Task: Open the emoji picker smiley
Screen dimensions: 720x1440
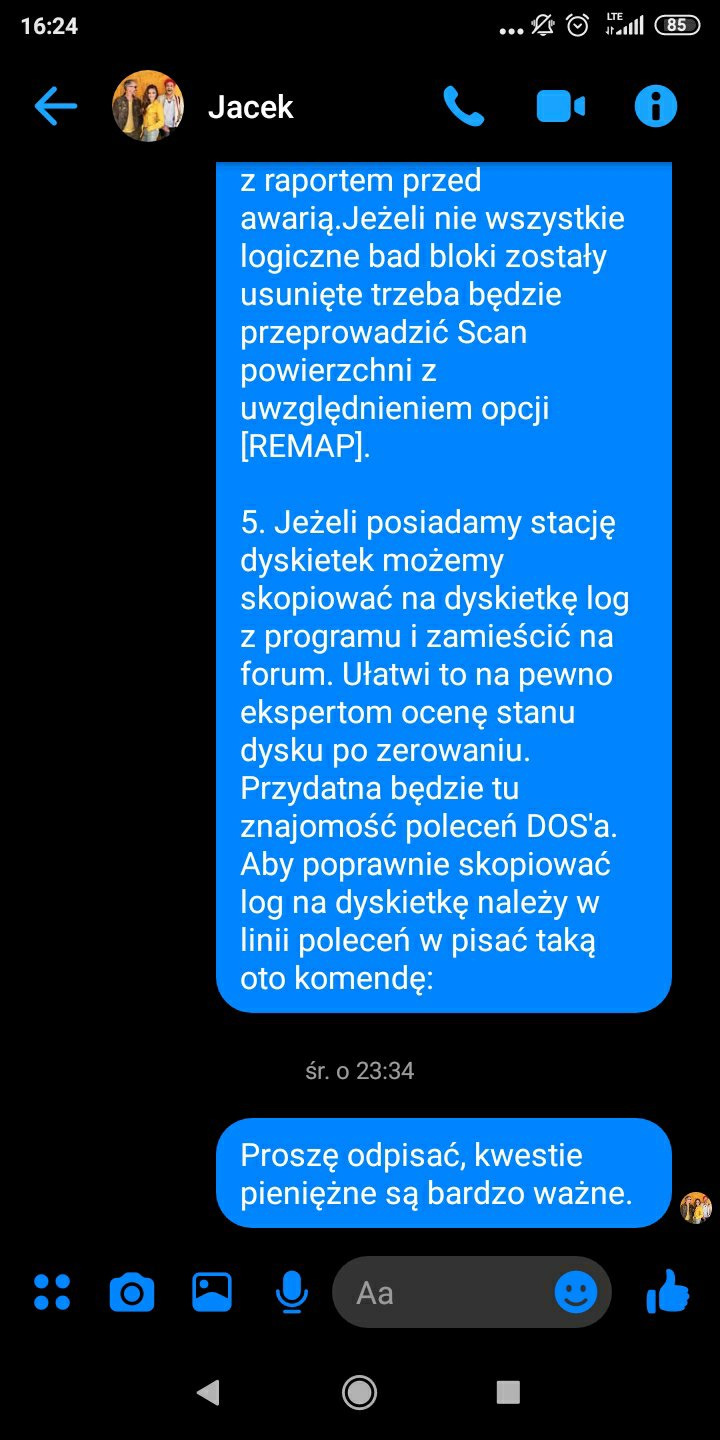Action: (x=576, y=1292)
